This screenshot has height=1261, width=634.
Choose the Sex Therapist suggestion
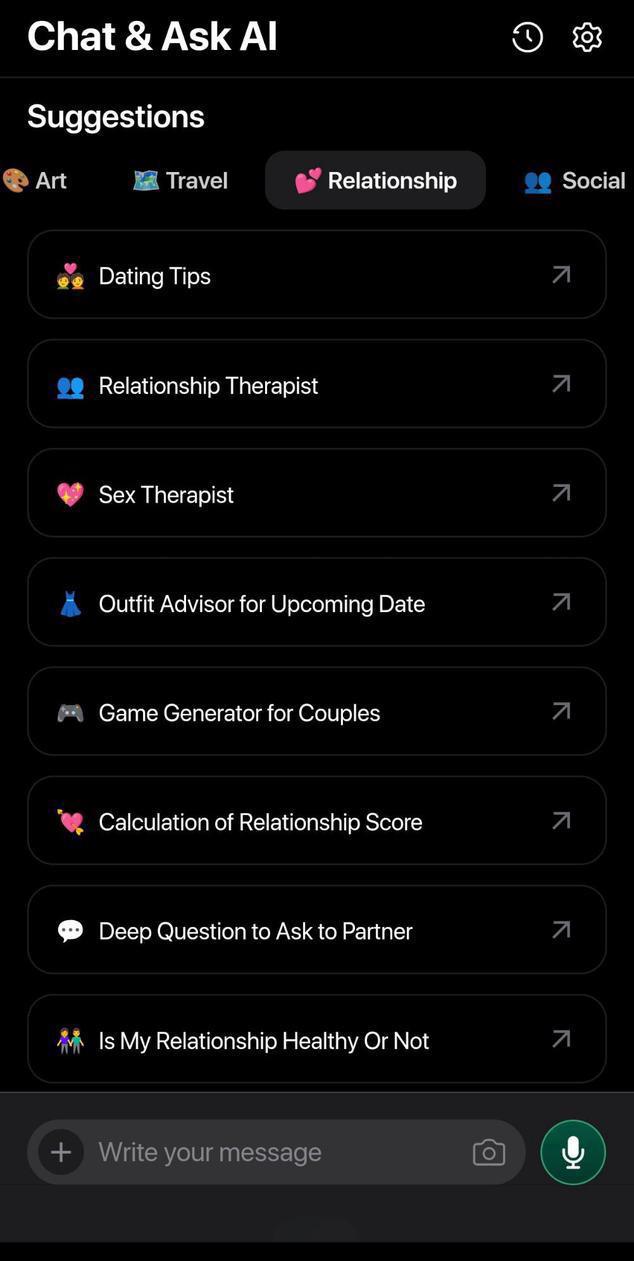(316, 493)
